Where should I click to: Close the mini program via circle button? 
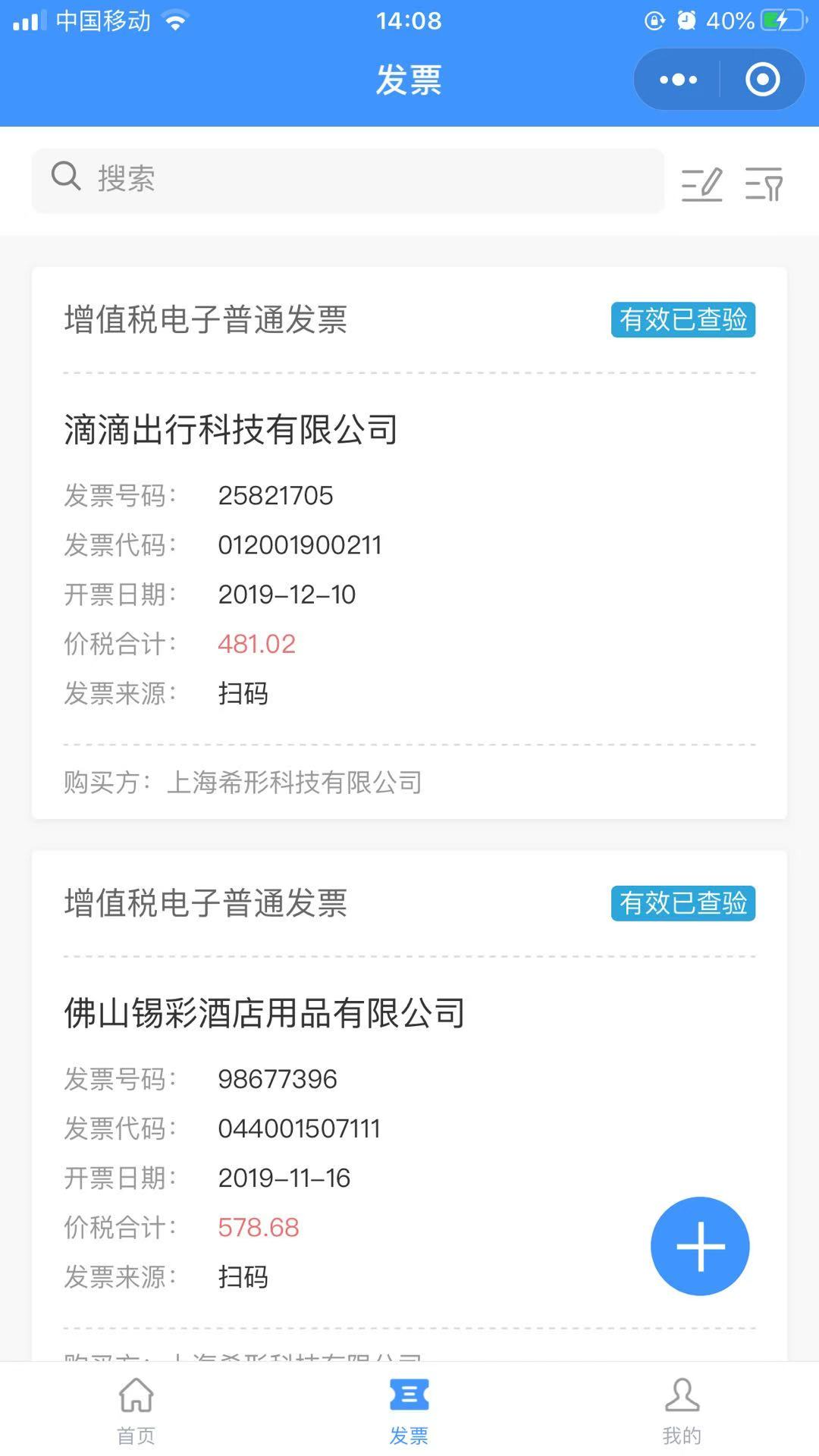click(762, 80)
